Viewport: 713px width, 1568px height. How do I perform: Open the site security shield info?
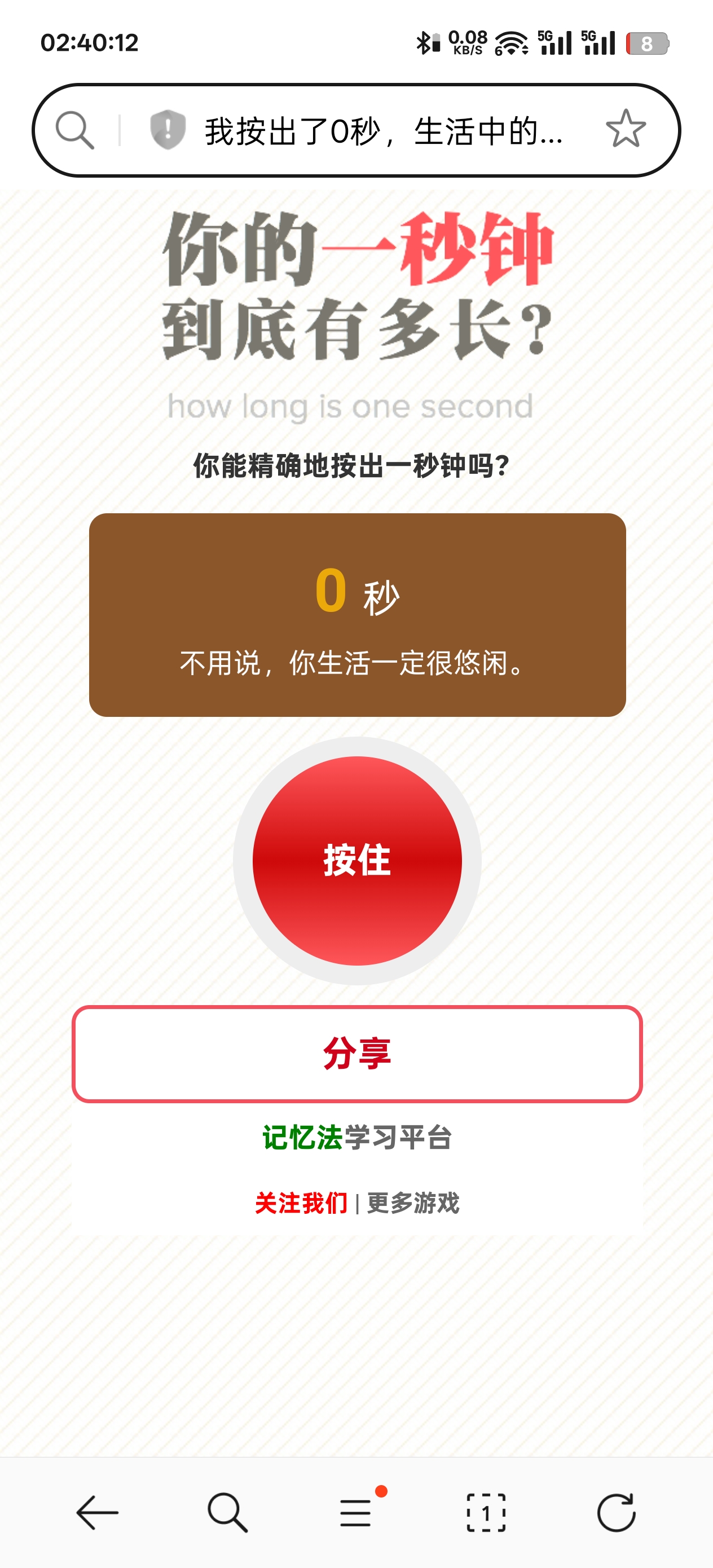(x=168, y=130)
